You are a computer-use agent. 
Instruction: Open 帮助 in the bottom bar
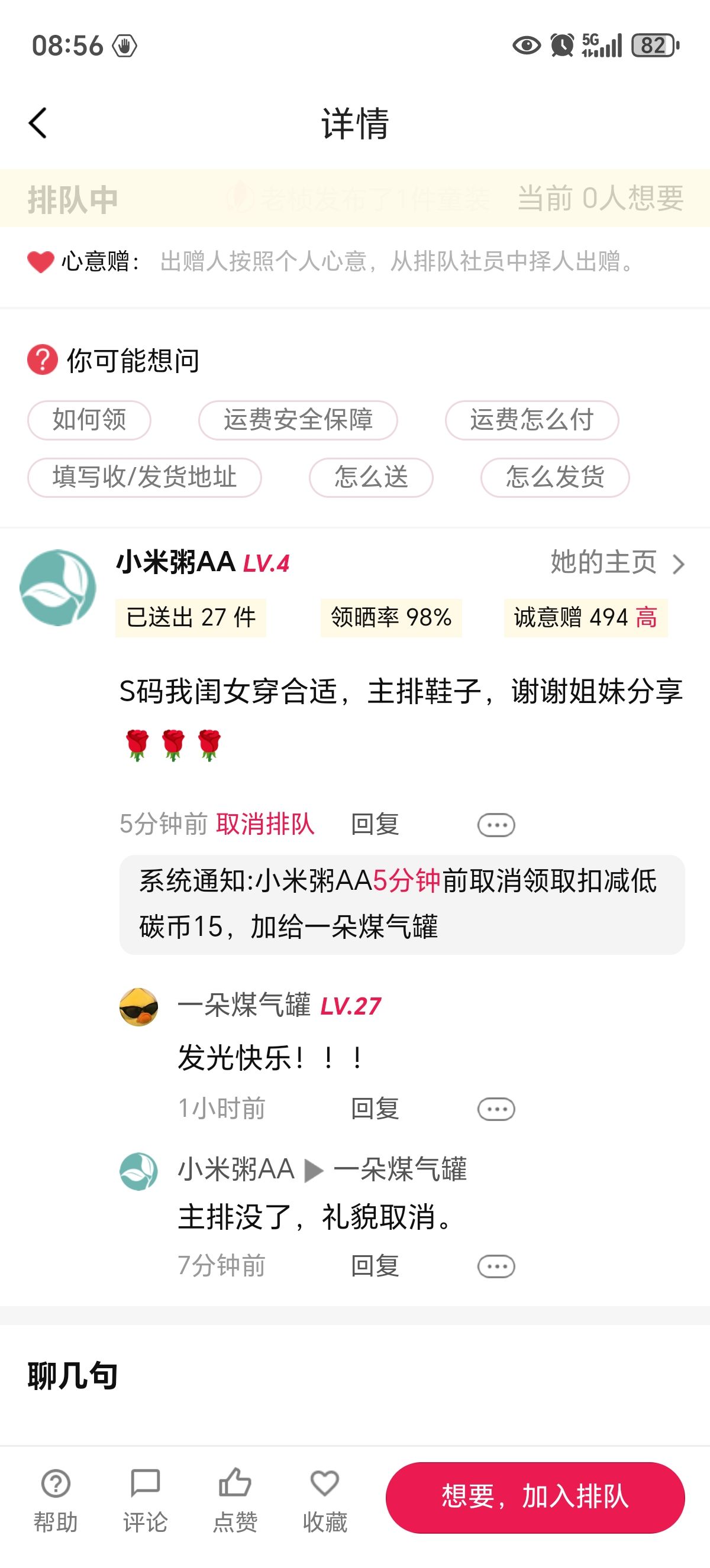click(x=56, y=1499)
